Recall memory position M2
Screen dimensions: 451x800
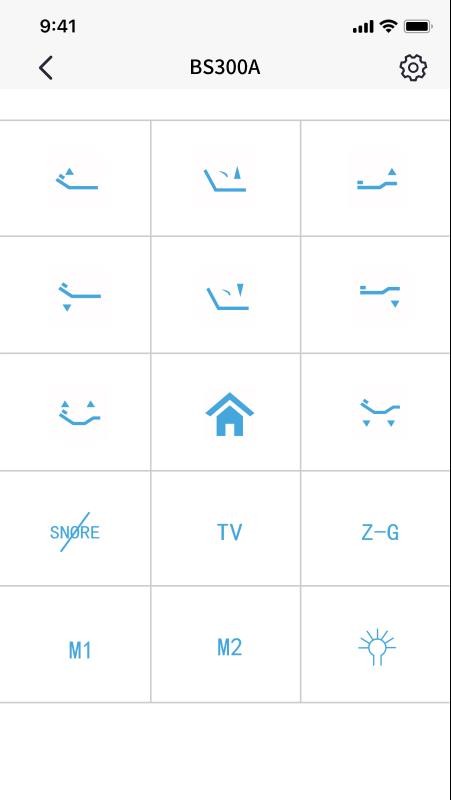[x=230, y=647]
